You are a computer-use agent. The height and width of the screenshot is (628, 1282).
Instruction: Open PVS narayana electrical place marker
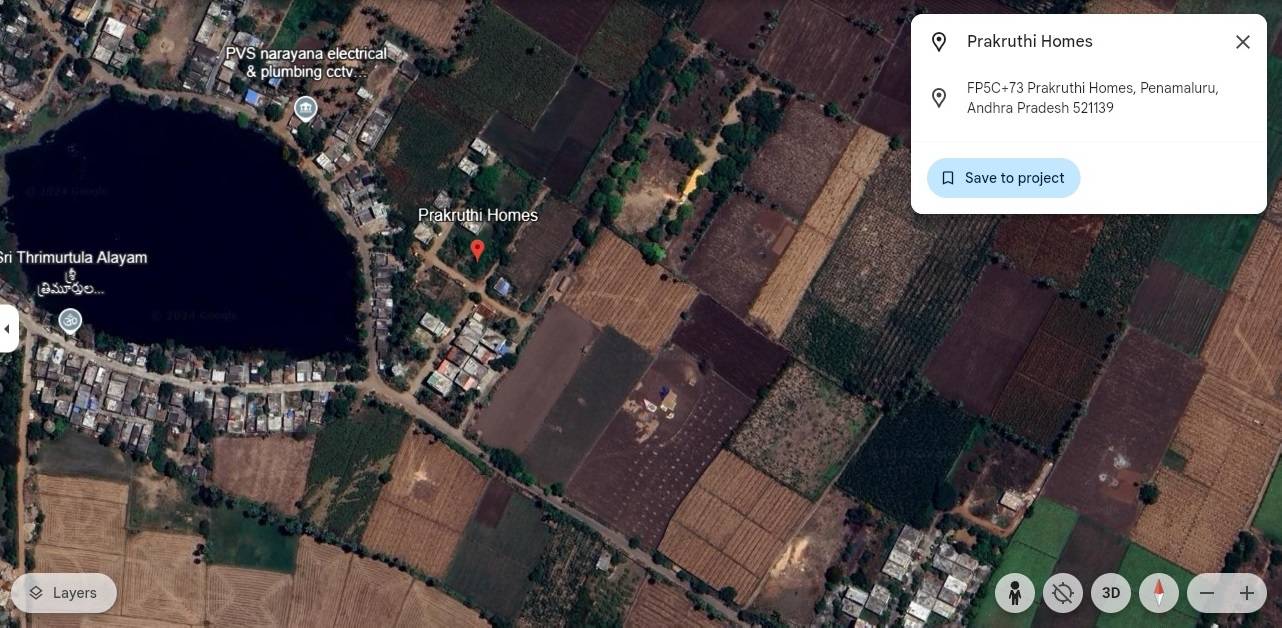(x=306, y=108)
